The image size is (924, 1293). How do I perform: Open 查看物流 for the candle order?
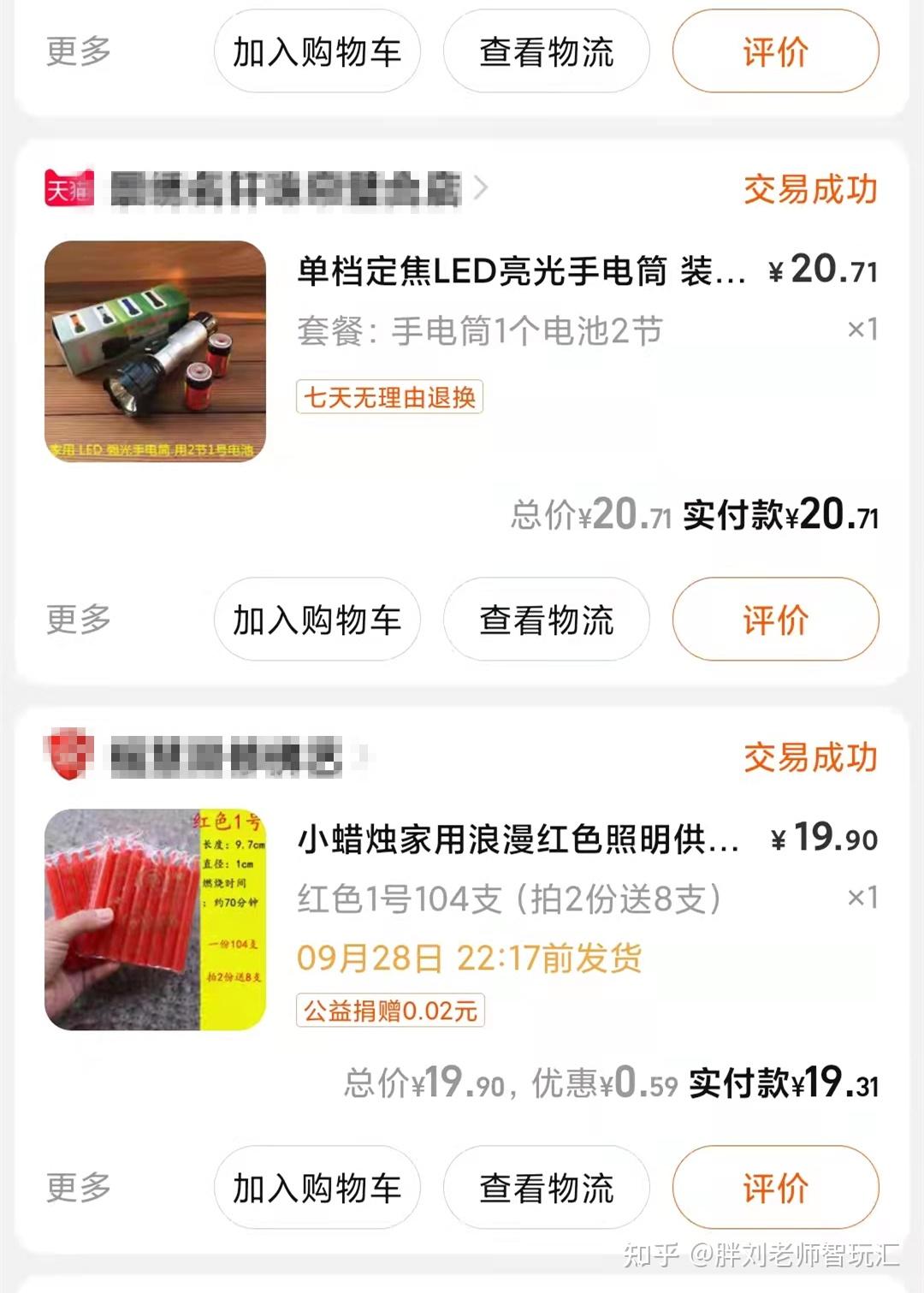(544, 1188)
